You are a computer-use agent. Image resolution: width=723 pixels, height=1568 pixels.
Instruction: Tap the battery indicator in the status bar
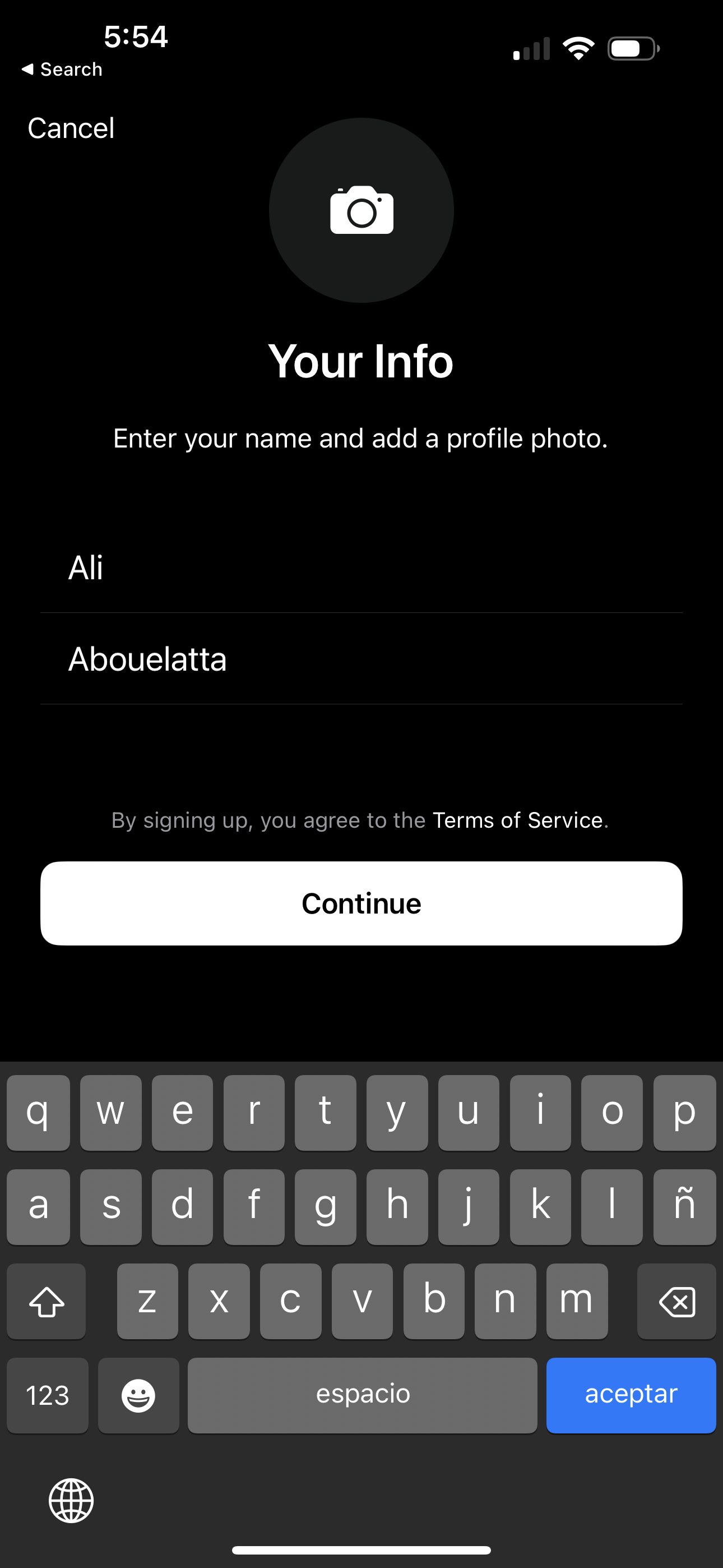pyautogui.click(x=631, y=48)
